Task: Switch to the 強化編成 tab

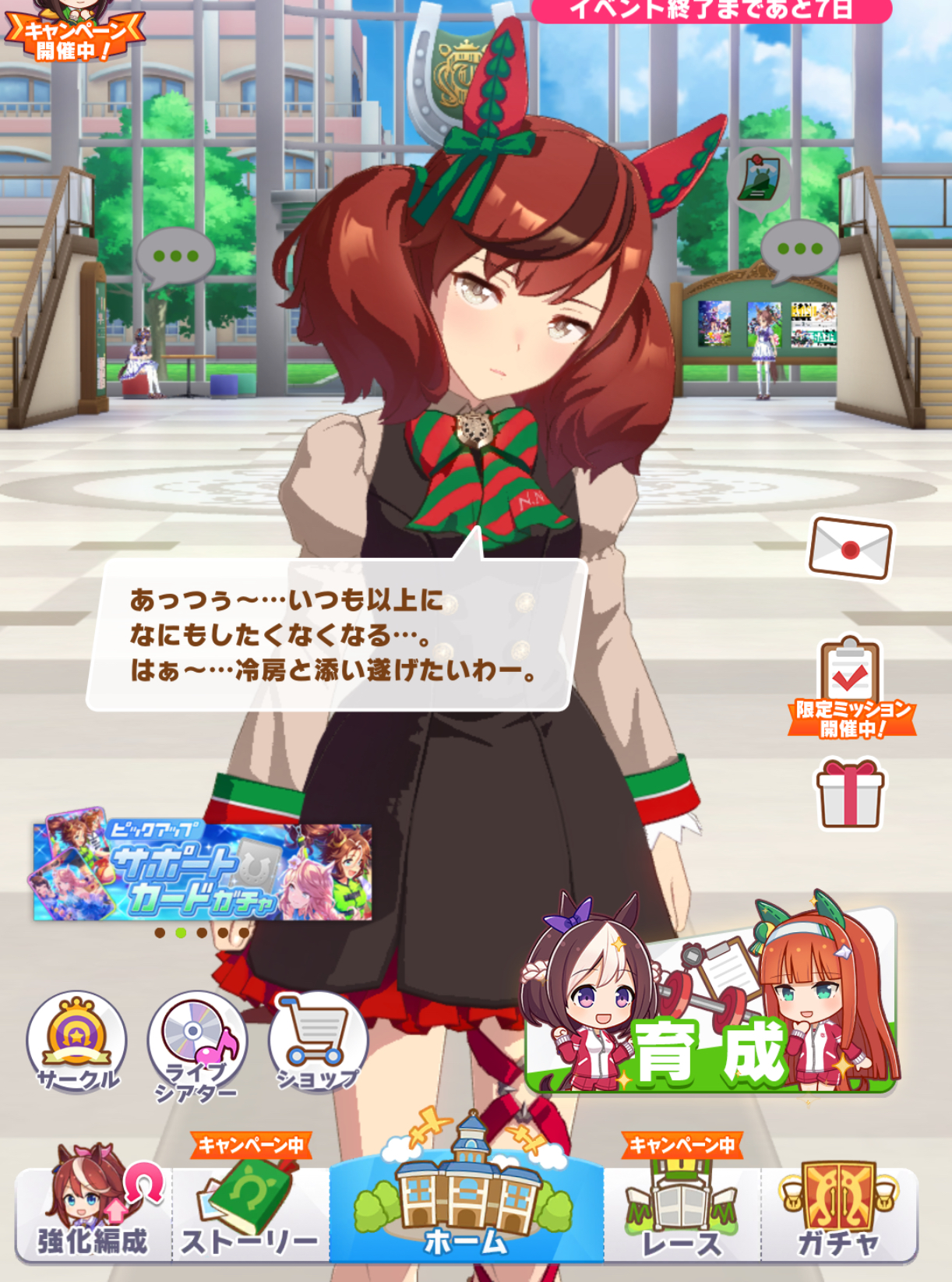Action: 93,1216
